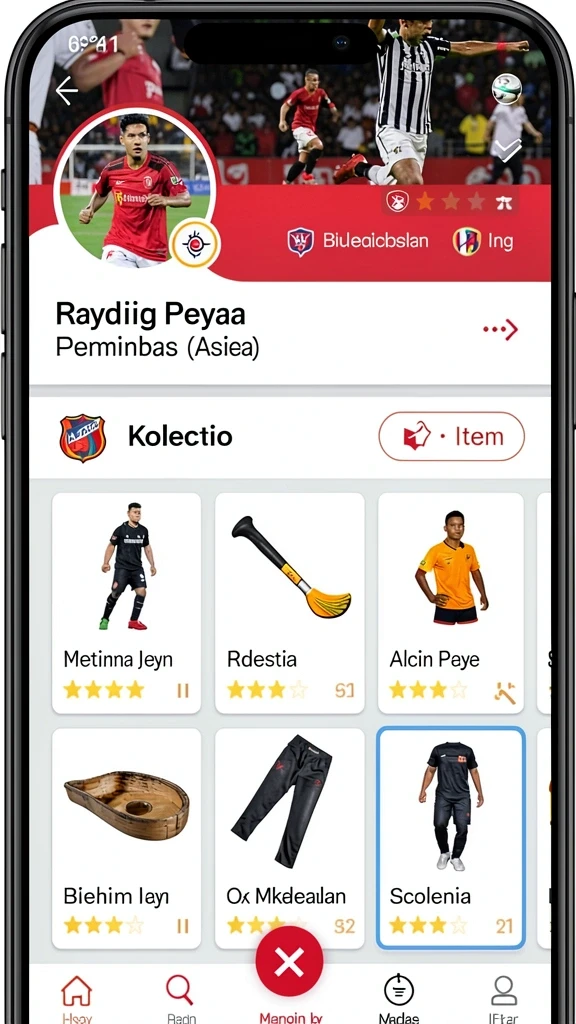Open the Rdestia horn item card
Image resolution: width=576 pixels, height=1024 pixels.
[289, 603]
